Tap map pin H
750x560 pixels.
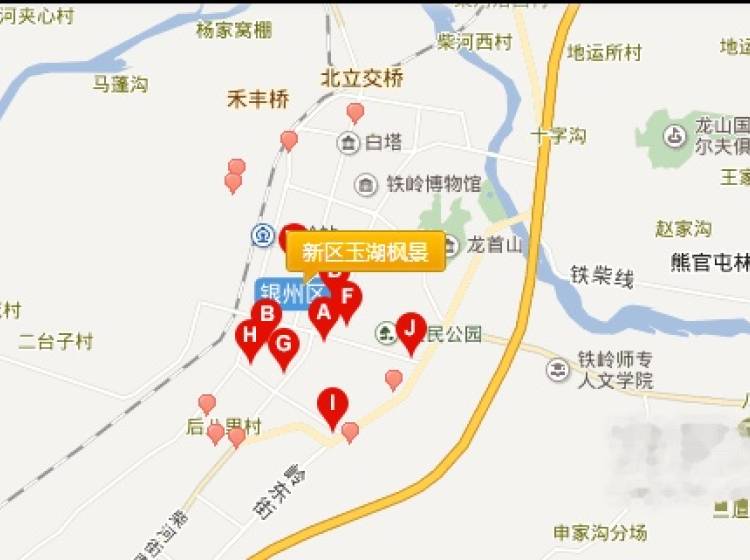[x=250, y=336]
